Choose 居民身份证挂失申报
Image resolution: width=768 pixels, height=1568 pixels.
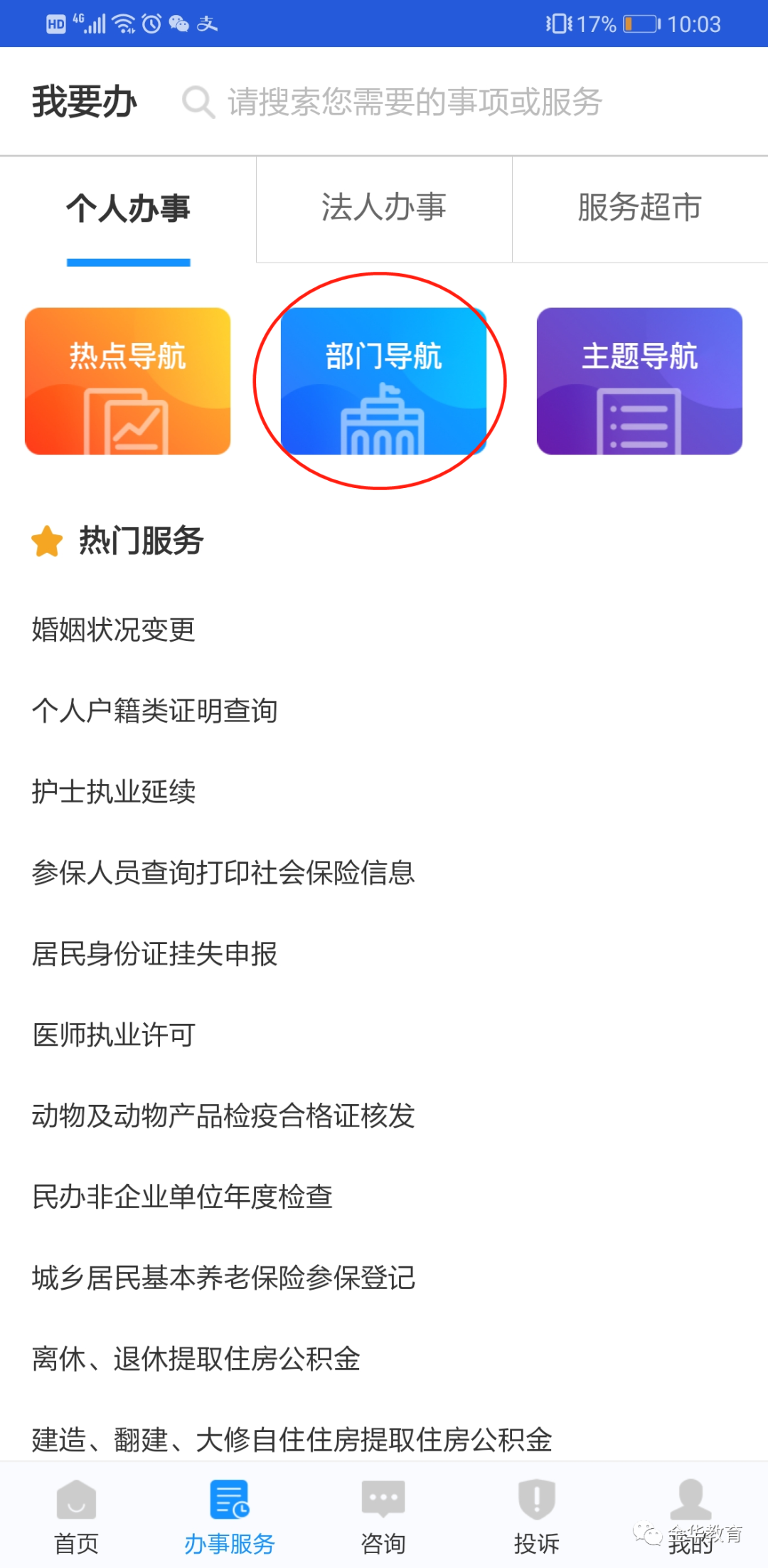[x=154, y=954]
